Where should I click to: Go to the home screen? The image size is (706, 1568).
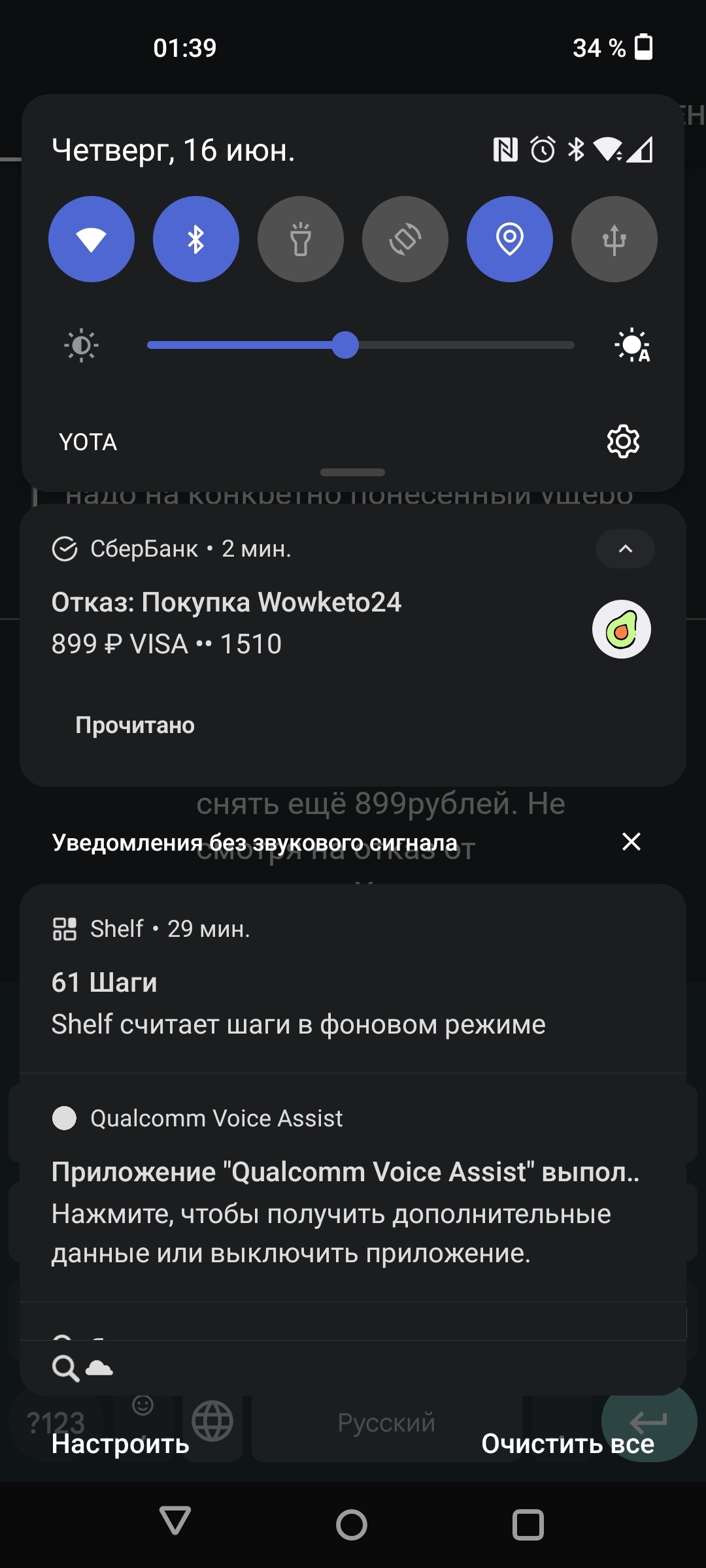point(352,1525)
